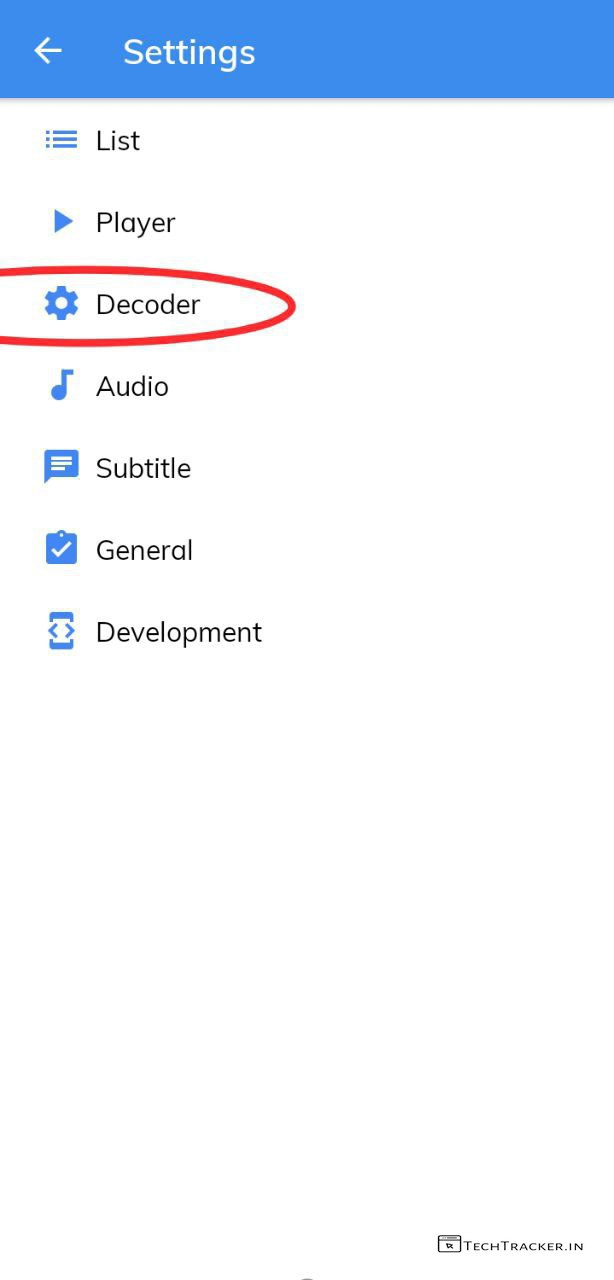Open Audio settings
614x1280 pixels.
[x=131, y=386]
